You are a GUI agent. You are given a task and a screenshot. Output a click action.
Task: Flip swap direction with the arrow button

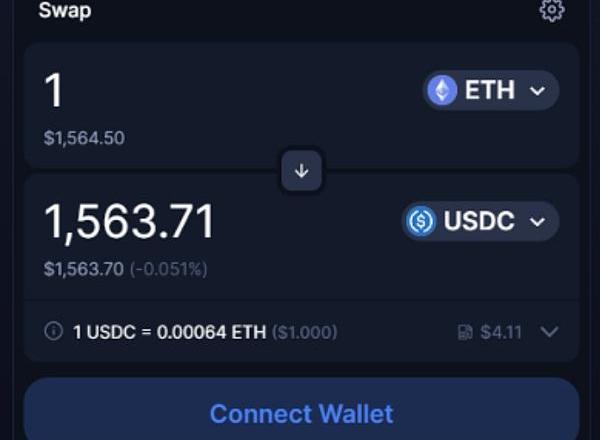(x=301, y=171)
